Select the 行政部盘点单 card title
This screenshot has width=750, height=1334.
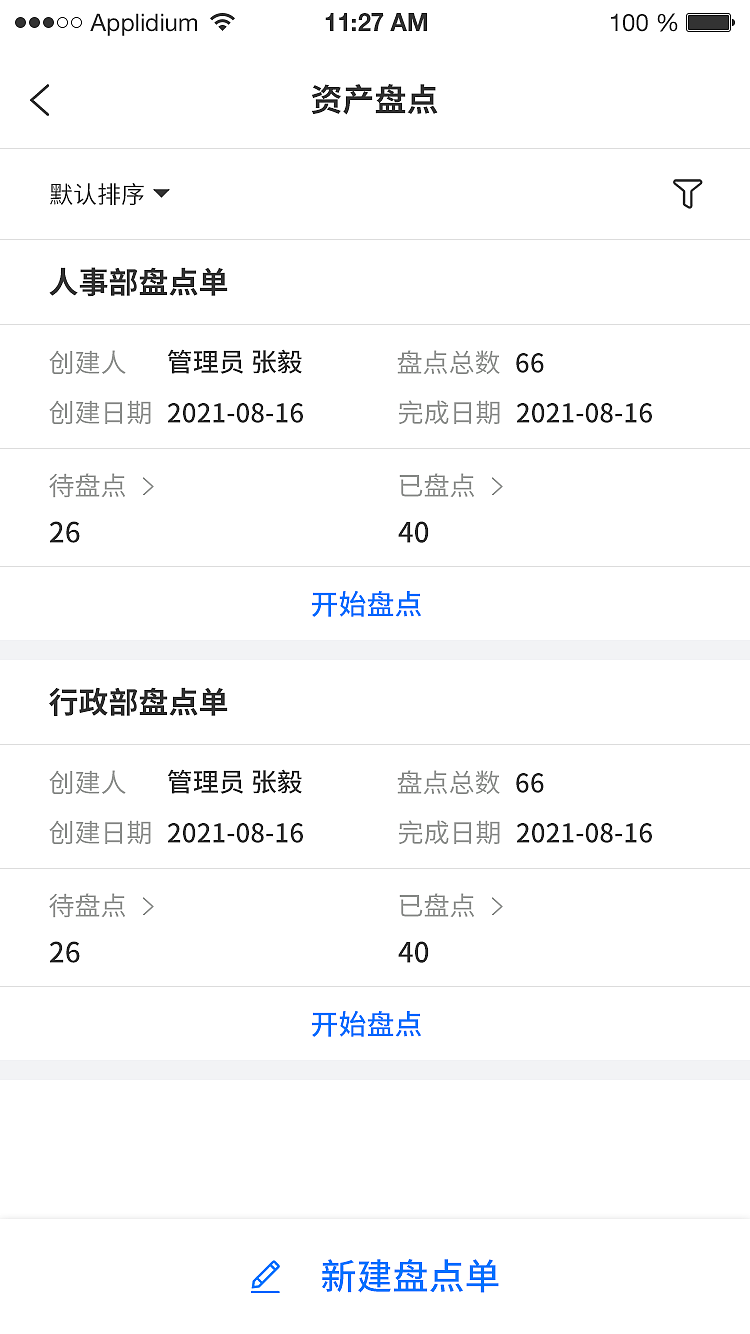(x=138, y=703)
